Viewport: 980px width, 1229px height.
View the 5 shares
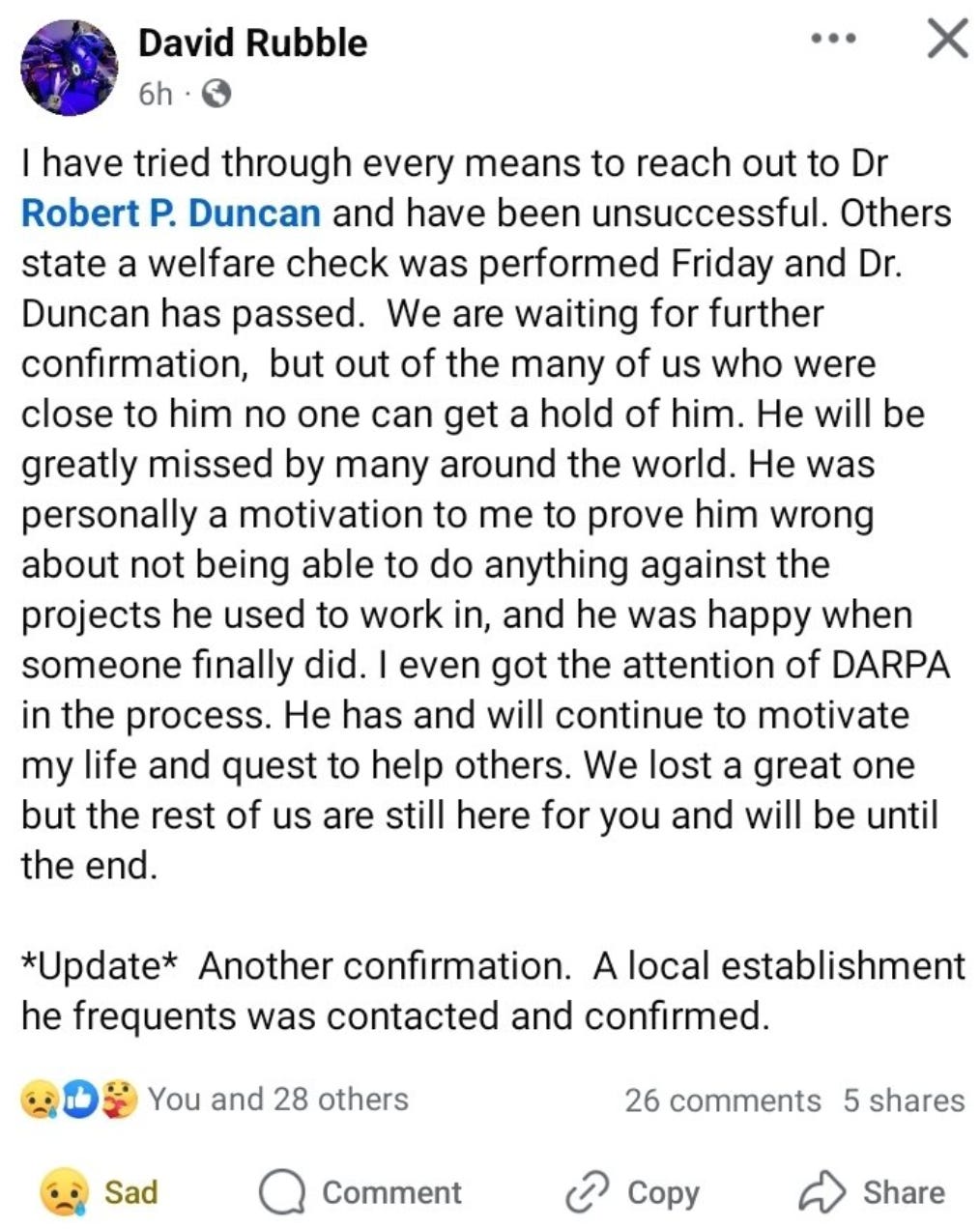[x=903, y=1100]
